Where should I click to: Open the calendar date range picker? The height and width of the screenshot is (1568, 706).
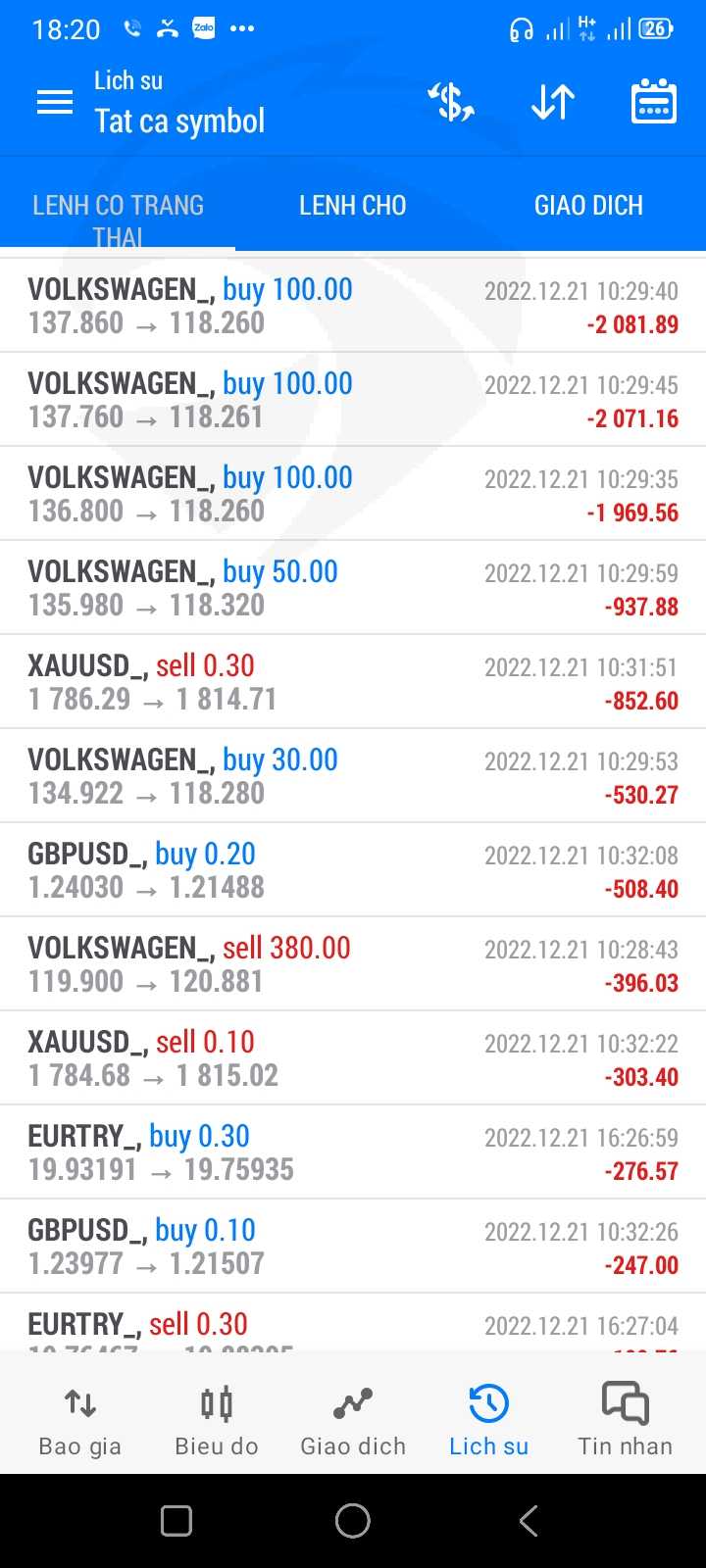(653, 102)
